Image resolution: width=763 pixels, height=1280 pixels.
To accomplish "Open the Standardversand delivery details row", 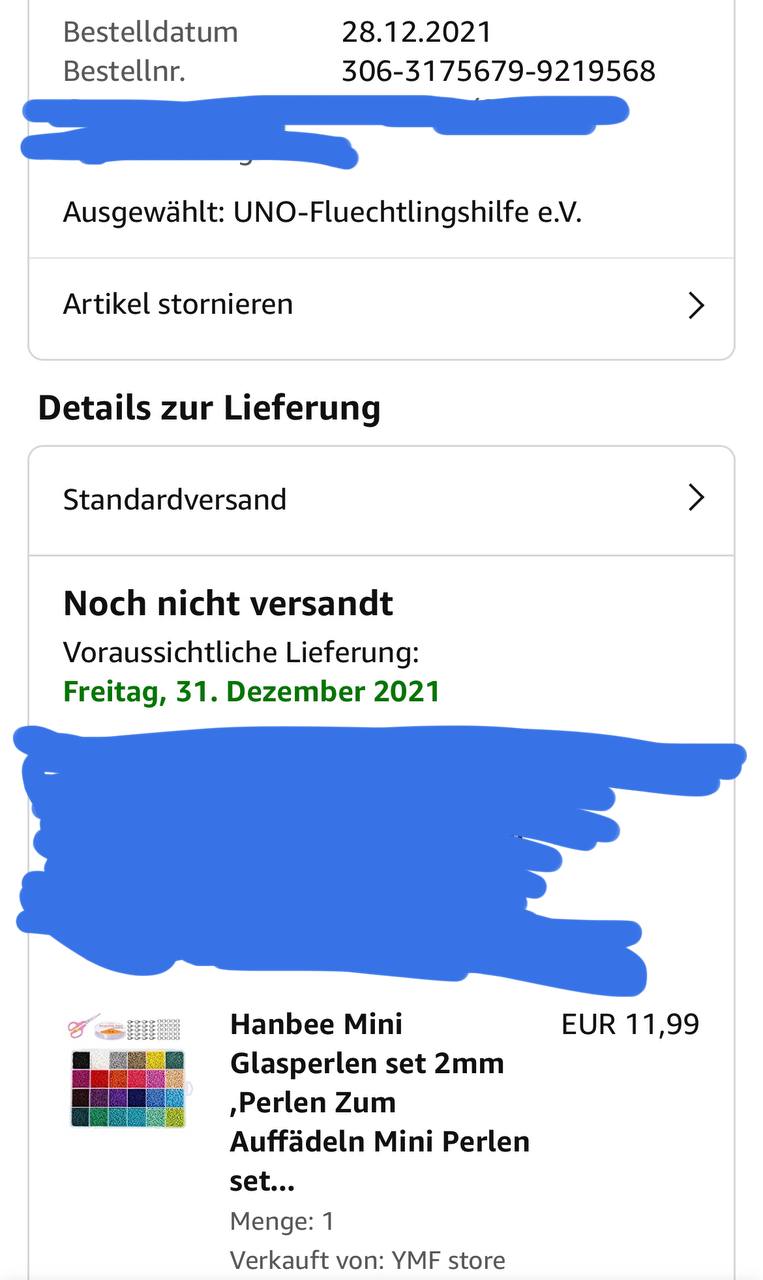I will (381, 500).
